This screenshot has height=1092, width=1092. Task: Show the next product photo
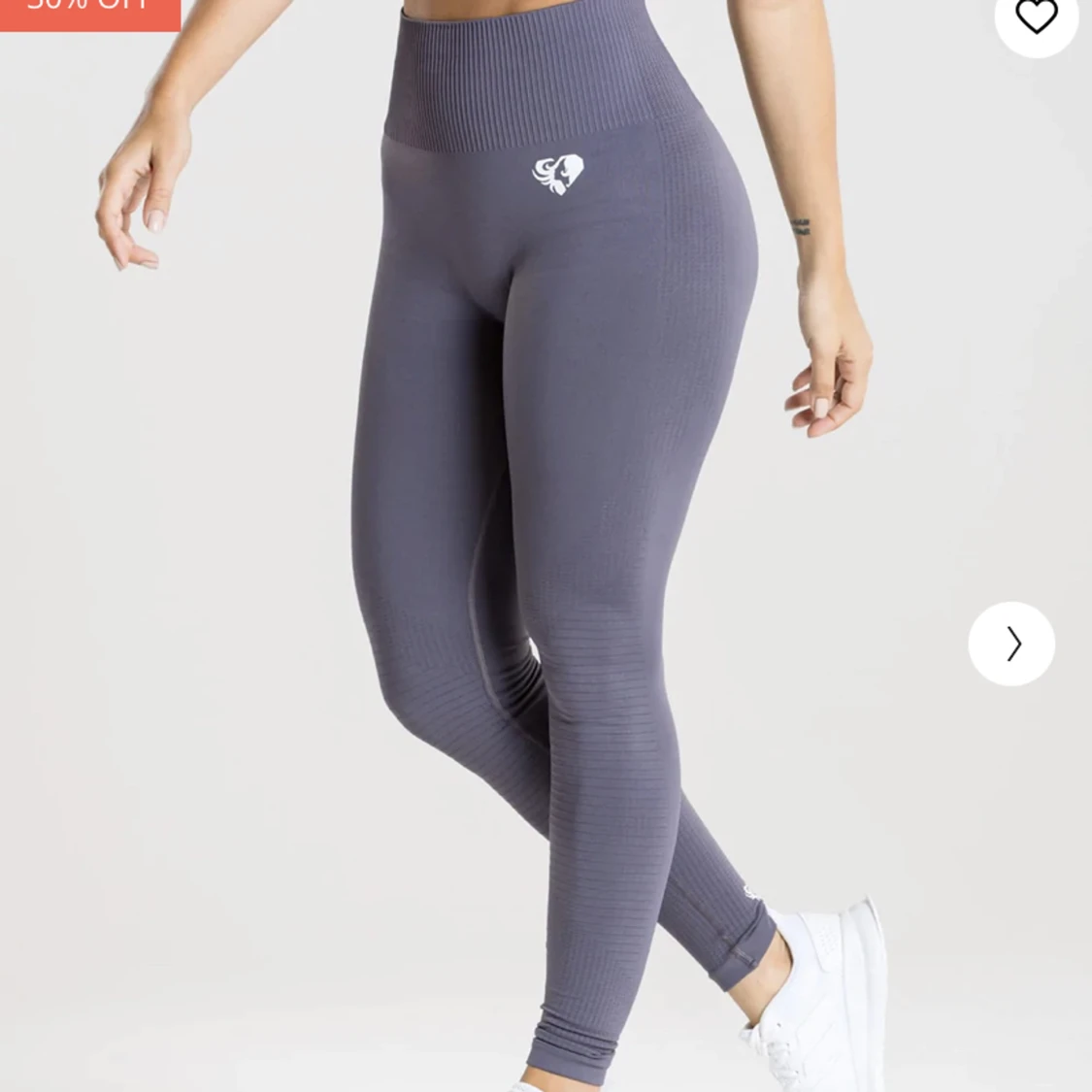pyautogui.click(x=1011, y=644)
